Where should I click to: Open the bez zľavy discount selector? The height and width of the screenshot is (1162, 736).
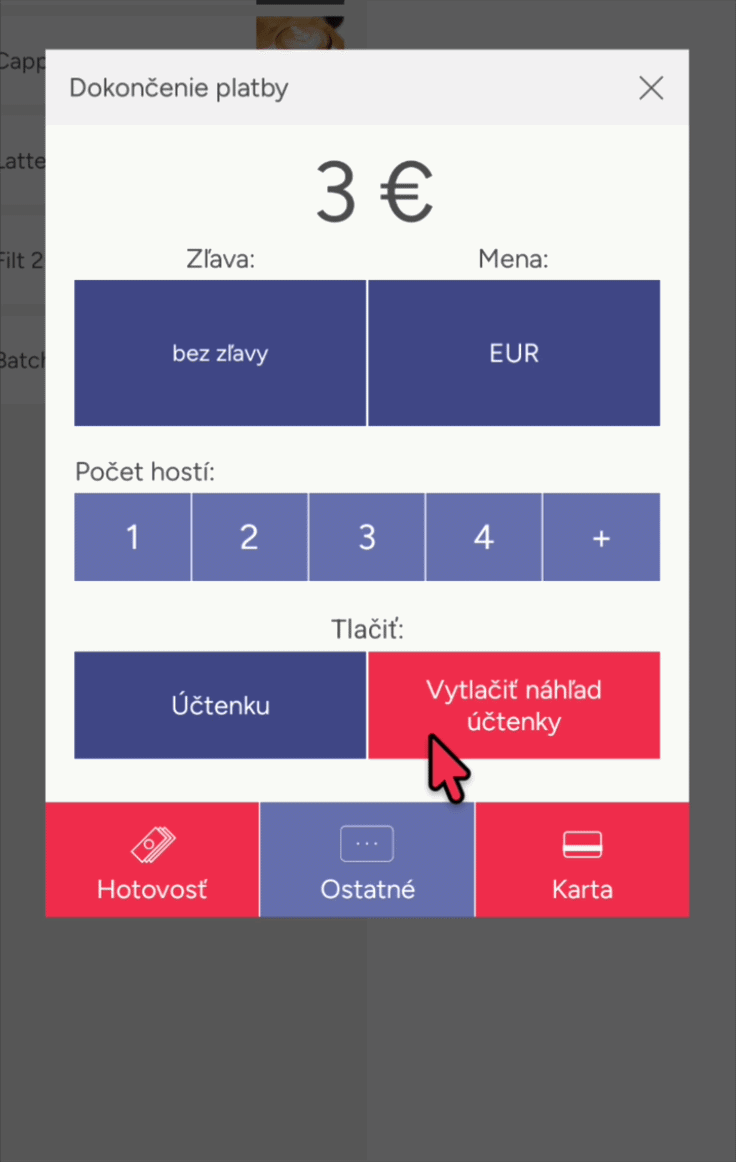tap(220, 353)
